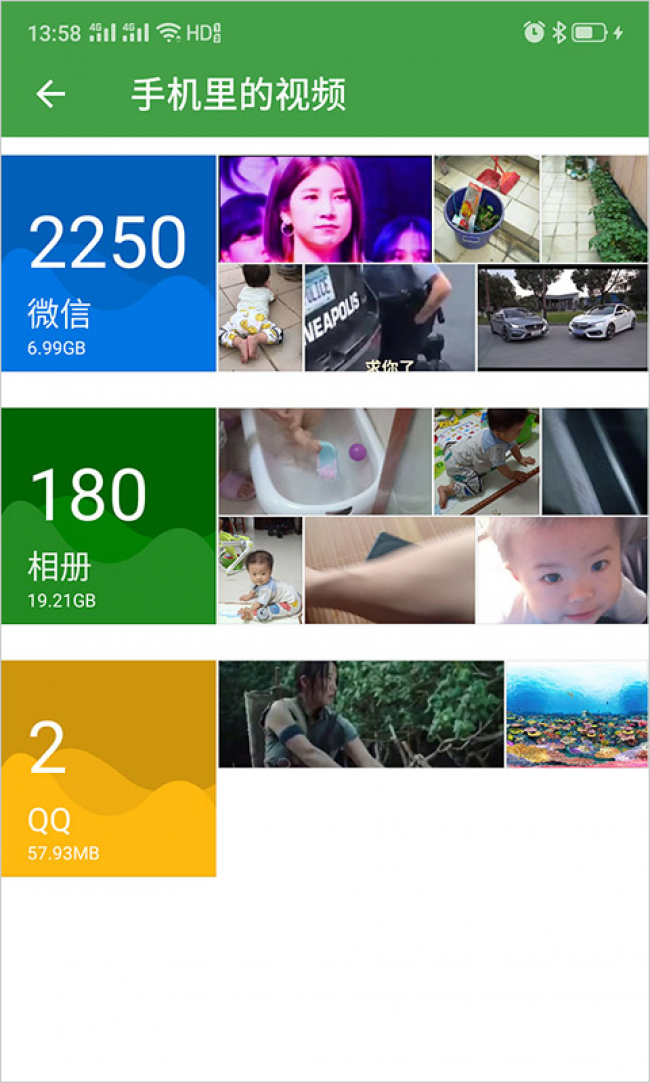
Task: Open the baby crawling on play mat video
Action: coord(486,461)
